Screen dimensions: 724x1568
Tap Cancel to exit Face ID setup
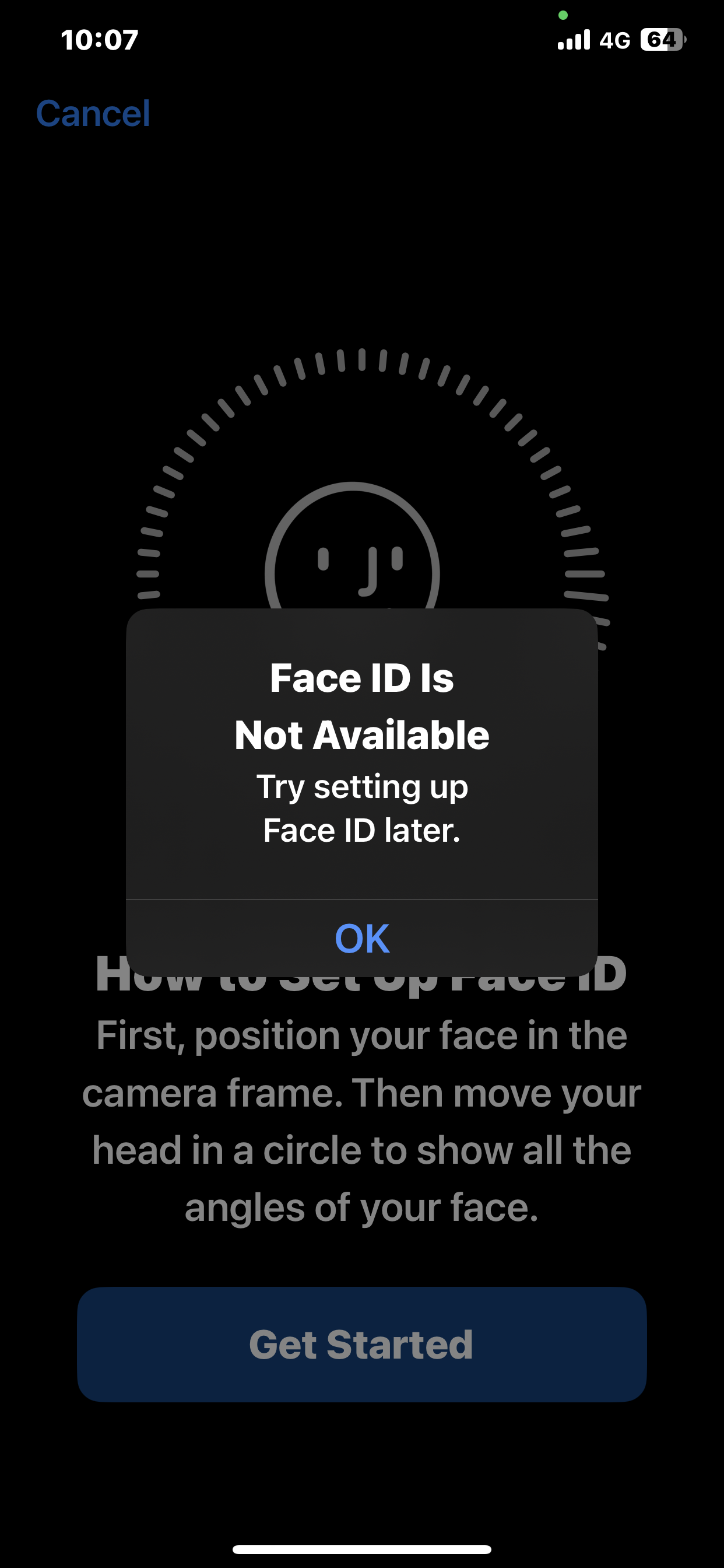click(x=93, y=113)
